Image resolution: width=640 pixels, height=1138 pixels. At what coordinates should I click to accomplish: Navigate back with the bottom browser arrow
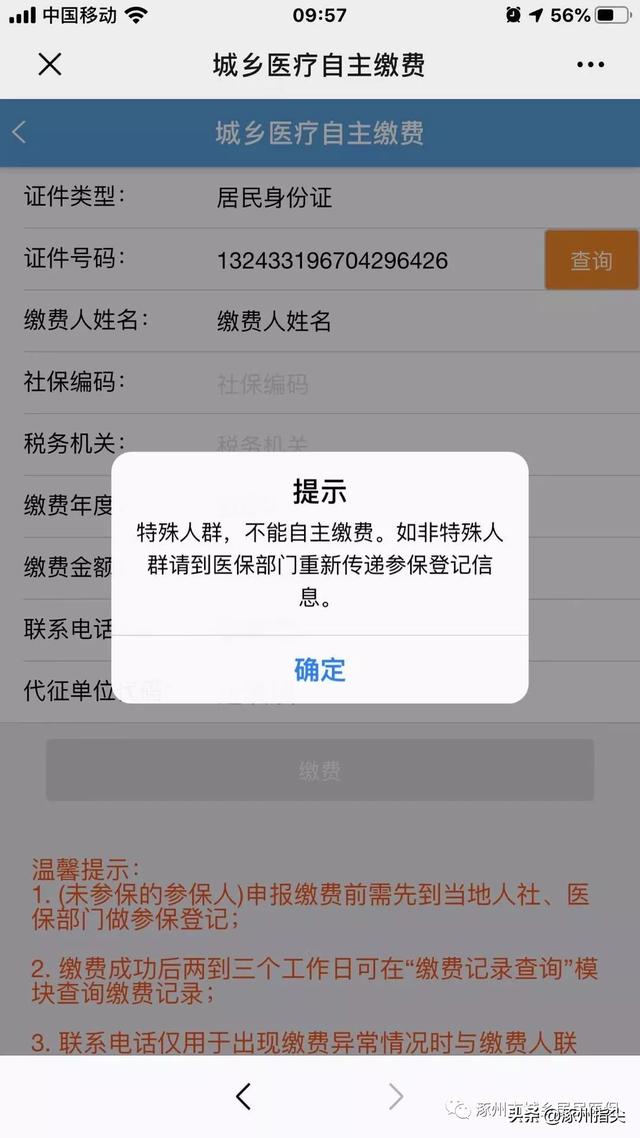pyautogui.click(x=244, y=1097)
